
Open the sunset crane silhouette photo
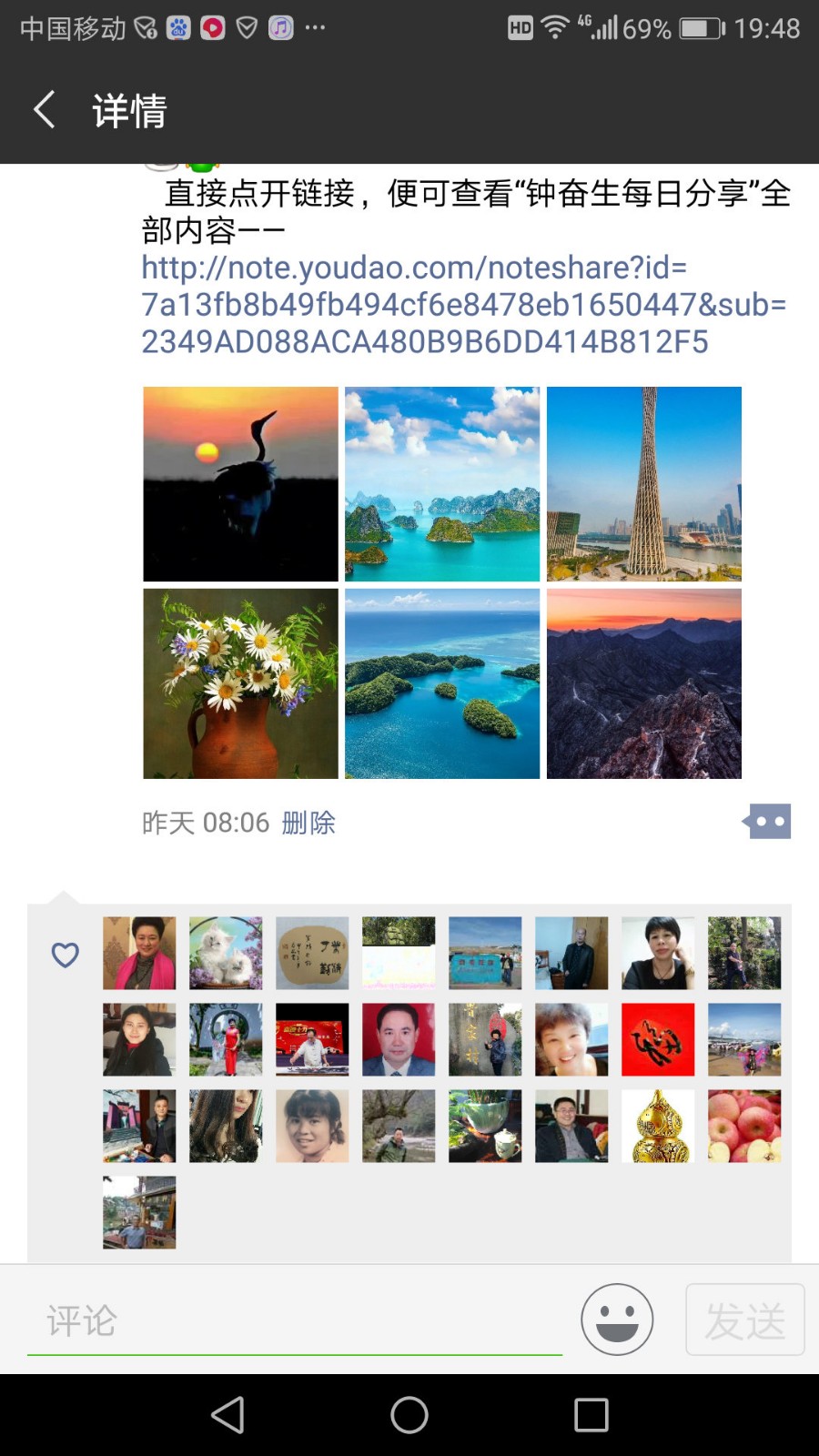(240, 483)
